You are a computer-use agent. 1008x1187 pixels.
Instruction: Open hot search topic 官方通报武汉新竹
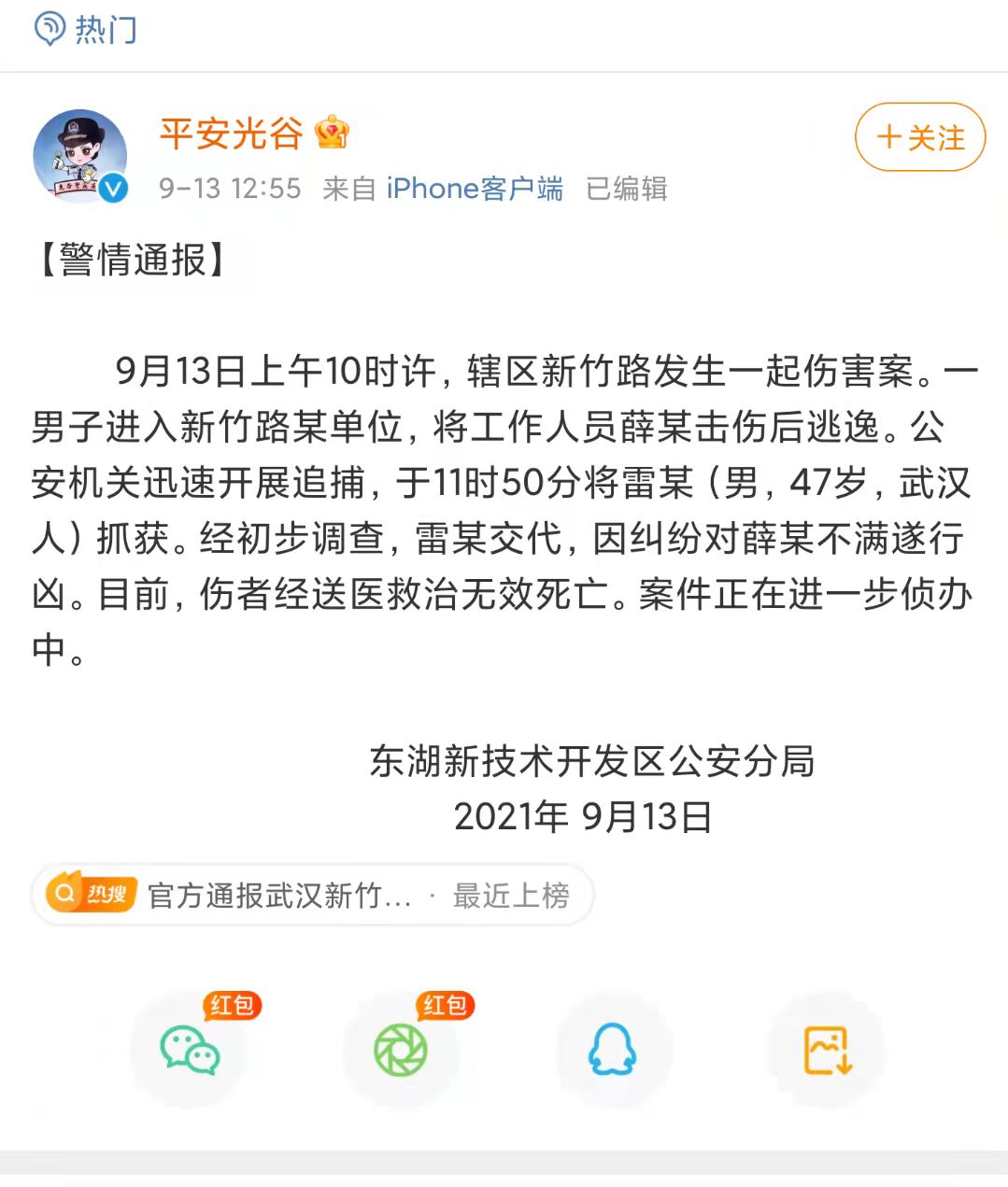tap(280, 896)
